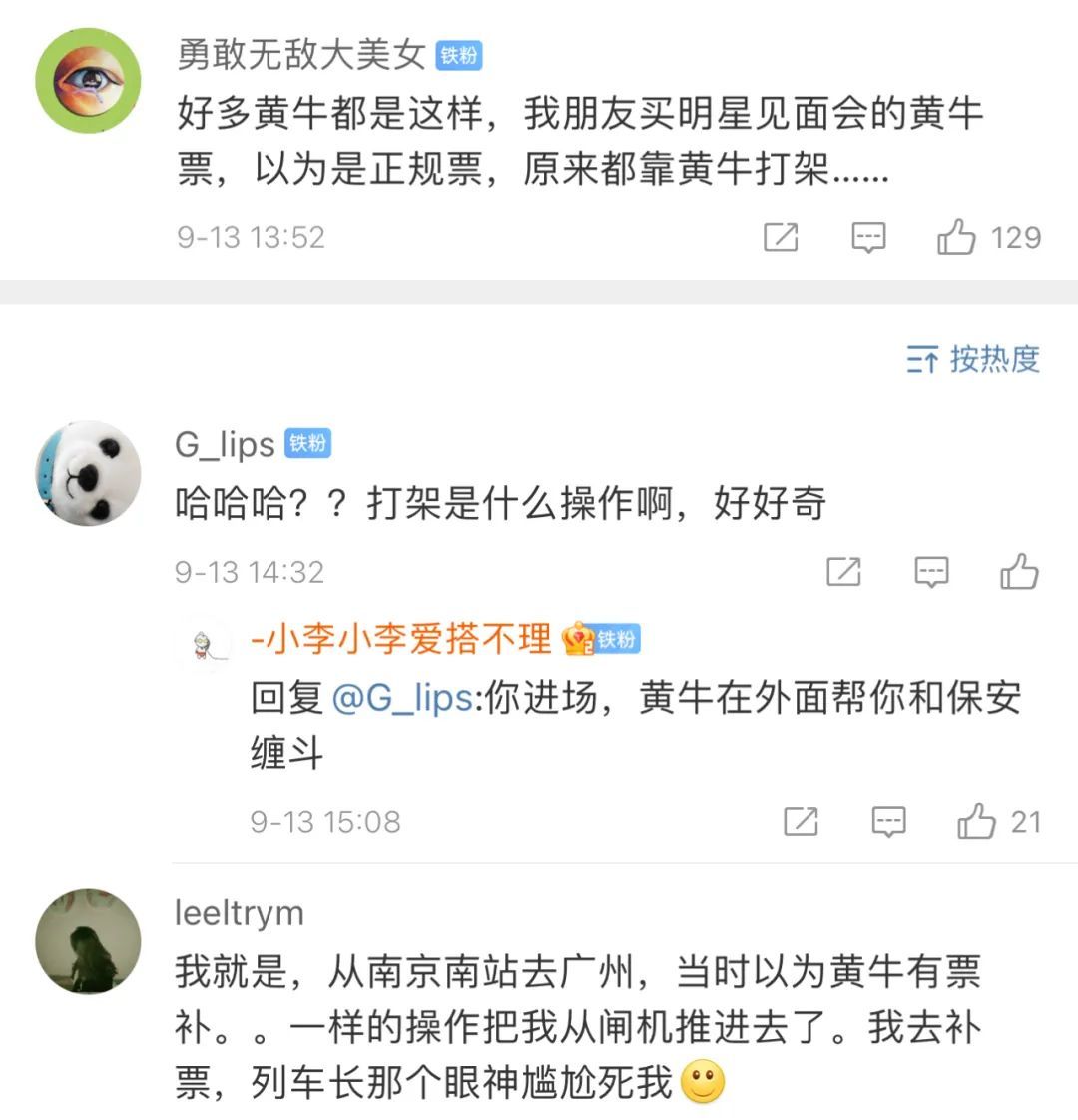
Task: Like -小李小李爱搭不理's reply
Action: point(976,822)
